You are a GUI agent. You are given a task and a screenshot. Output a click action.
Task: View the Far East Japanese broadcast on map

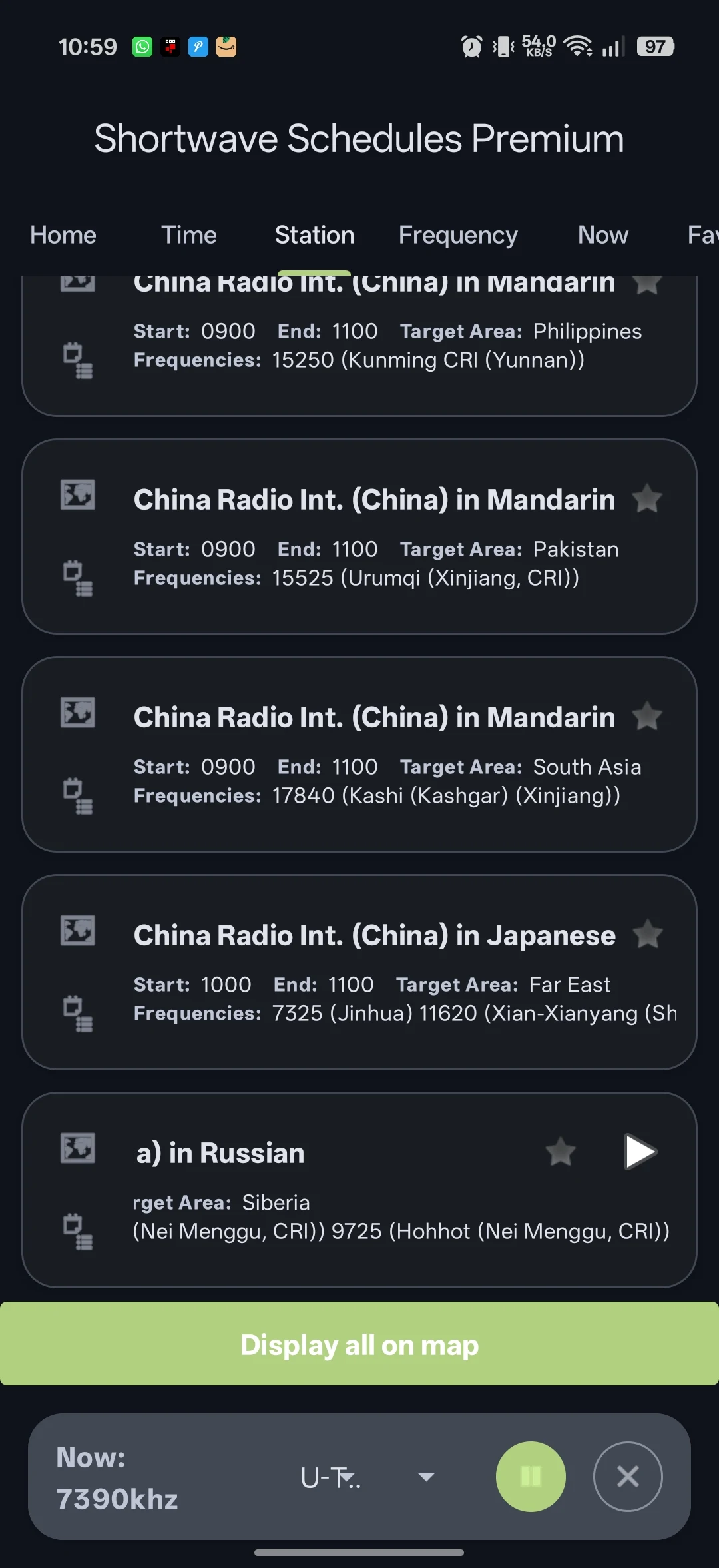[78, 931]
